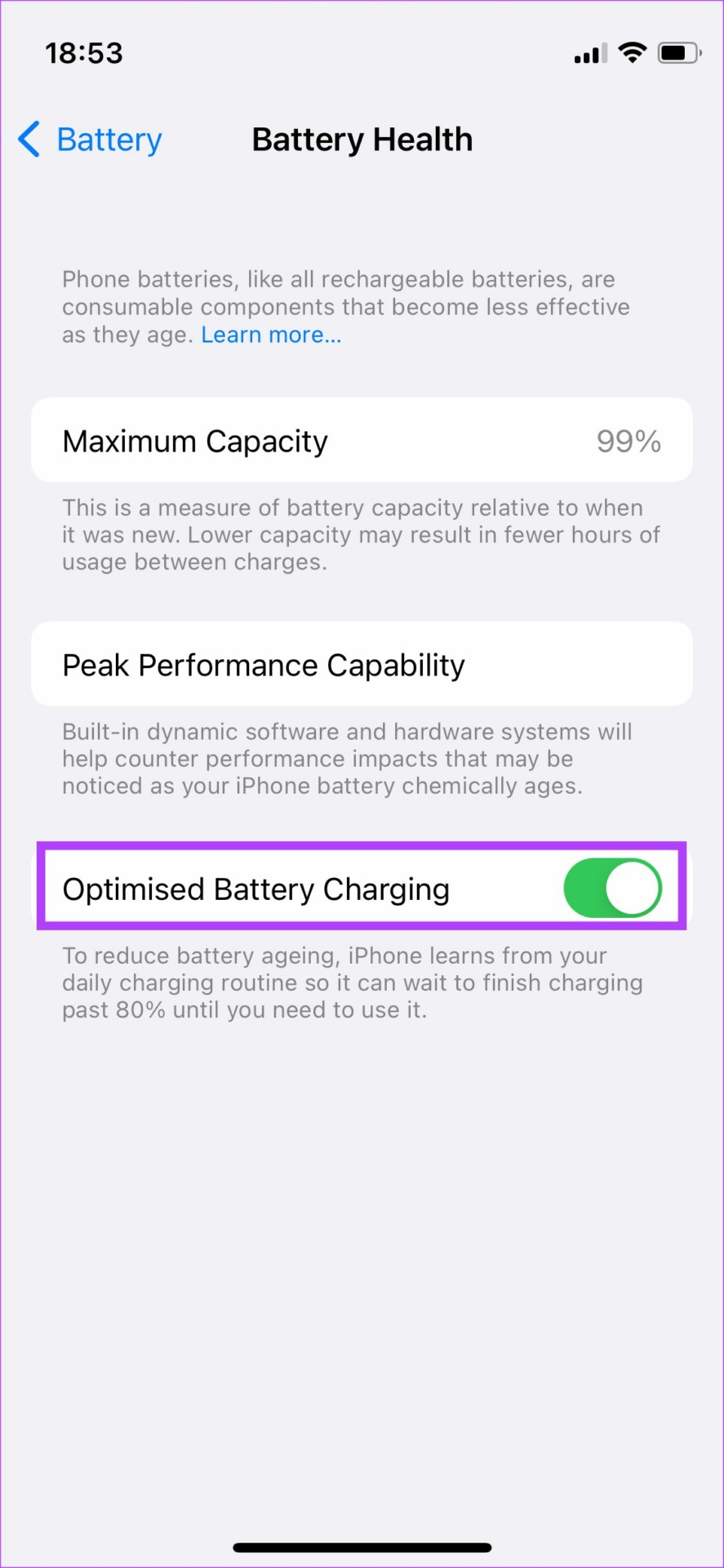Tap the home indicator bar at bottom
724x1568 pixels.
point(362,1547)
